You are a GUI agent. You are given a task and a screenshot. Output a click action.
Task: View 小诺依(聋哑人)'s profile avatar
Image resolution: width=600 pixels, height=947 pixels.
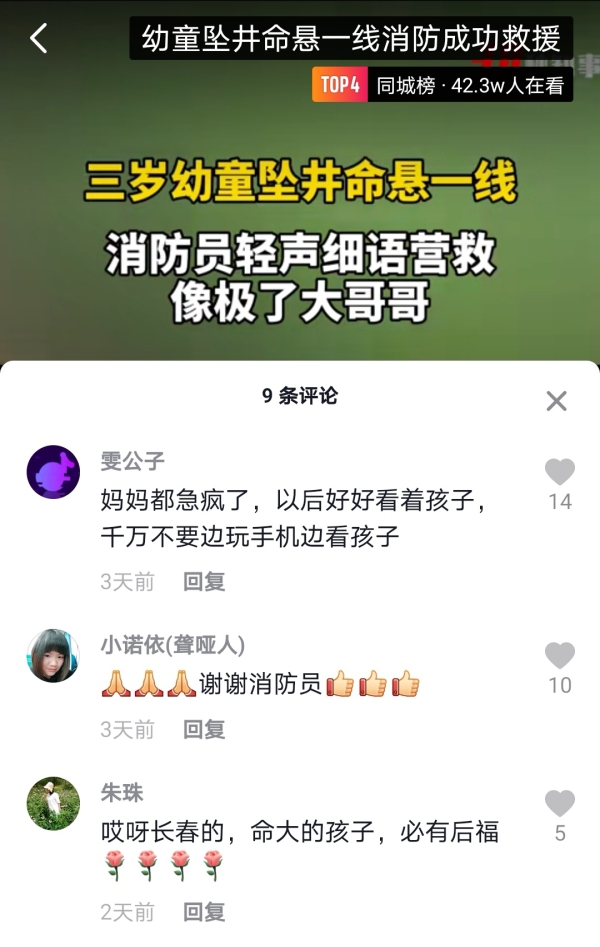click(53, 656)
